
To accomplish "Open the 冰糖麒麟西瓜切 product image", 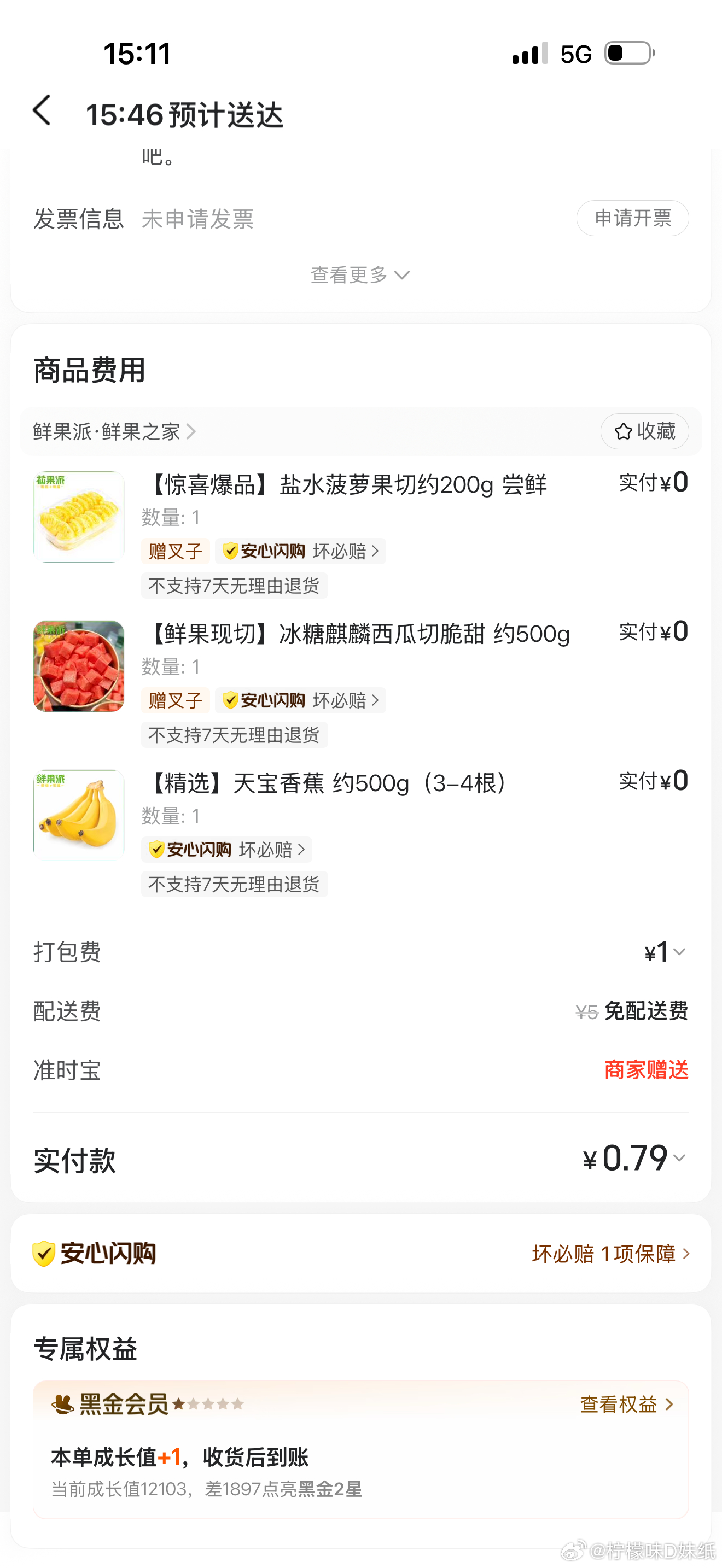I will coord(79,666).
